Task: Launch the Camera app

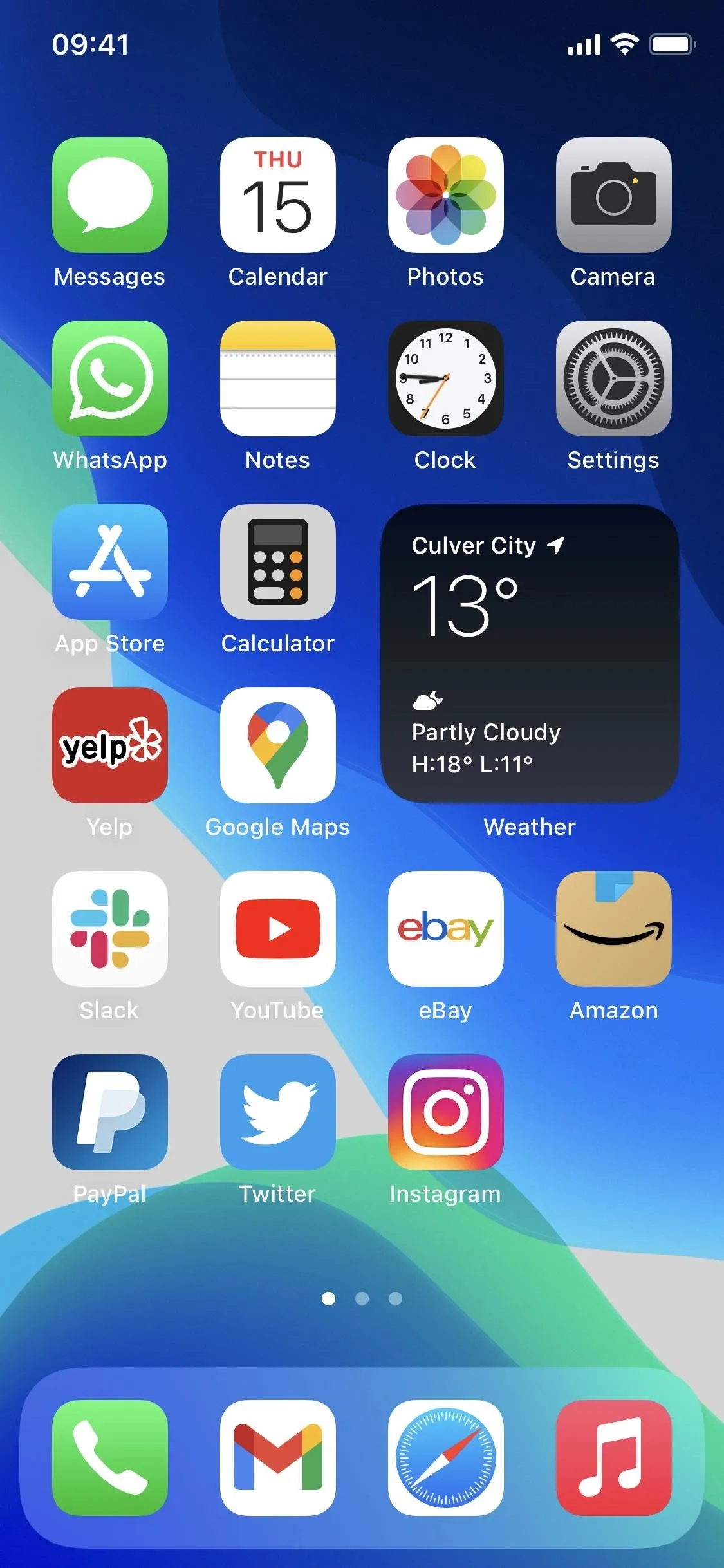Action: (614, 195)
